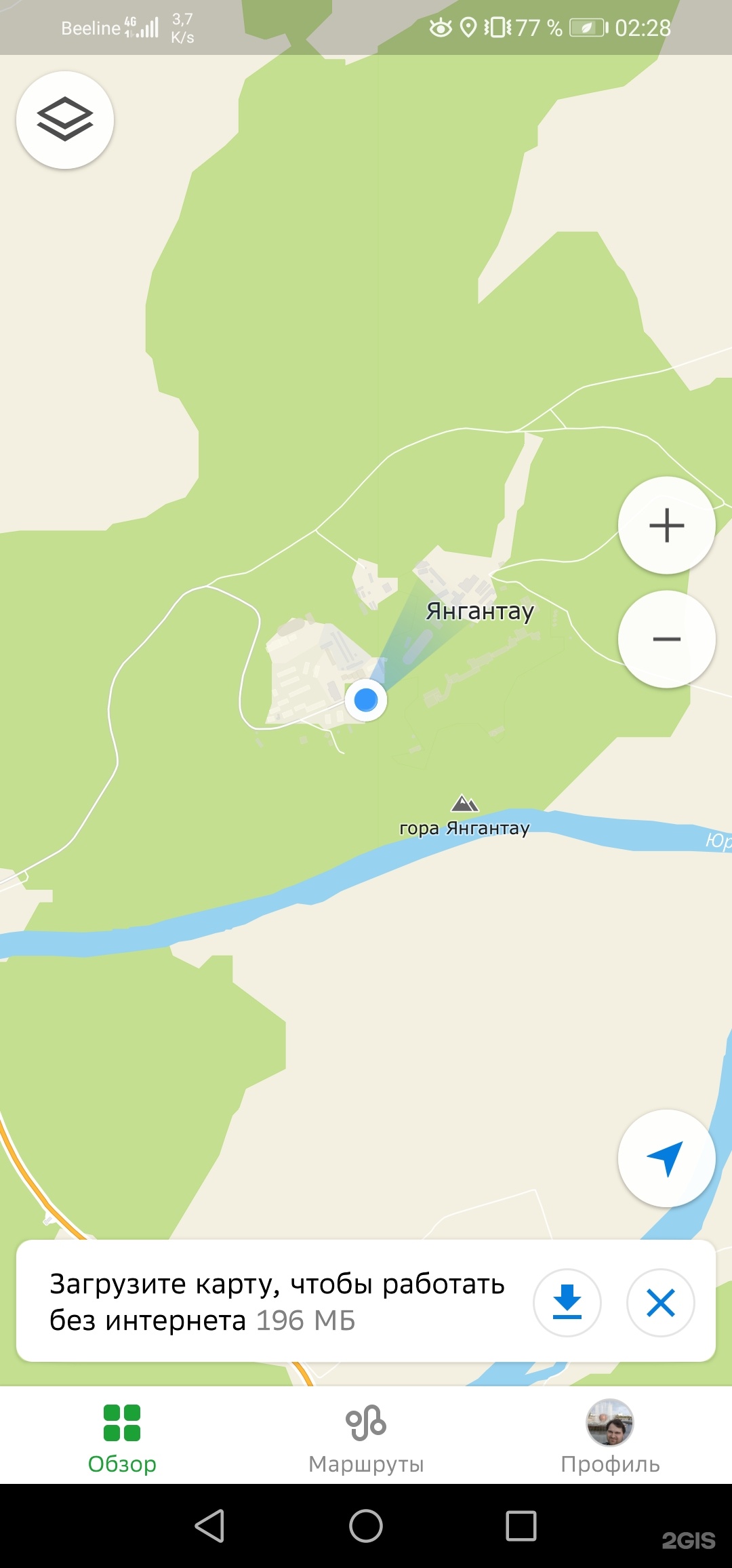Zoom in with the plus button

[666, 526]
